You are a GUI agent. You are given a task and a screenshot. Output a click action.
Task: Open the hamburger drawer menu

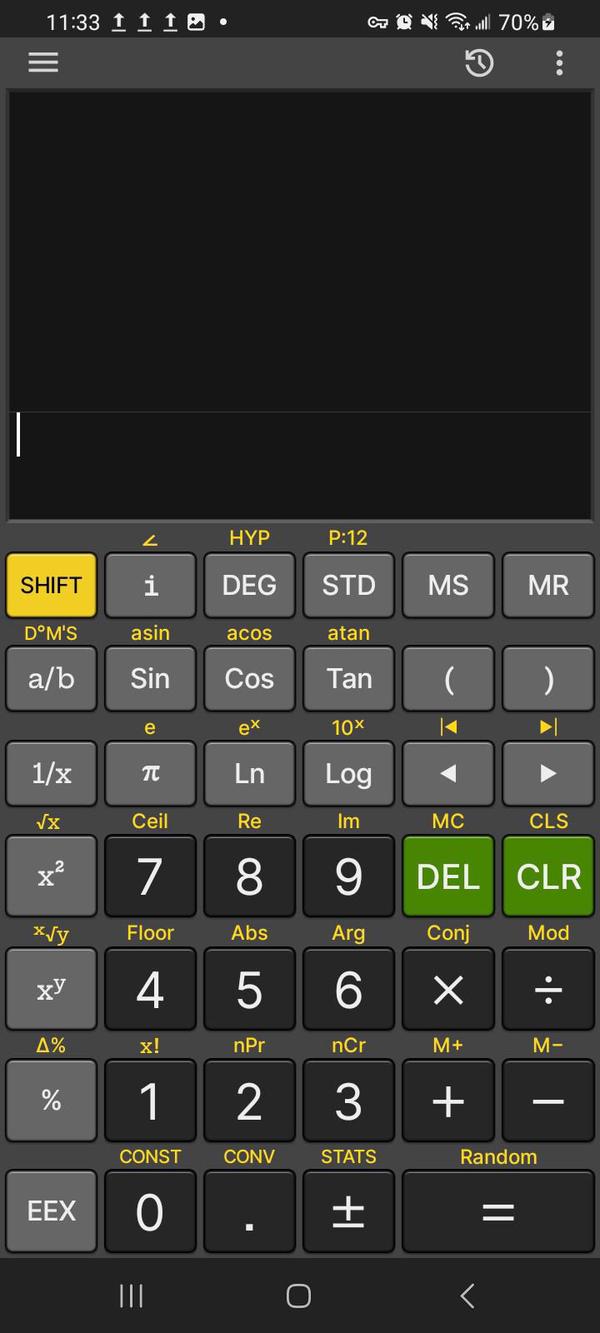(43, 63)
